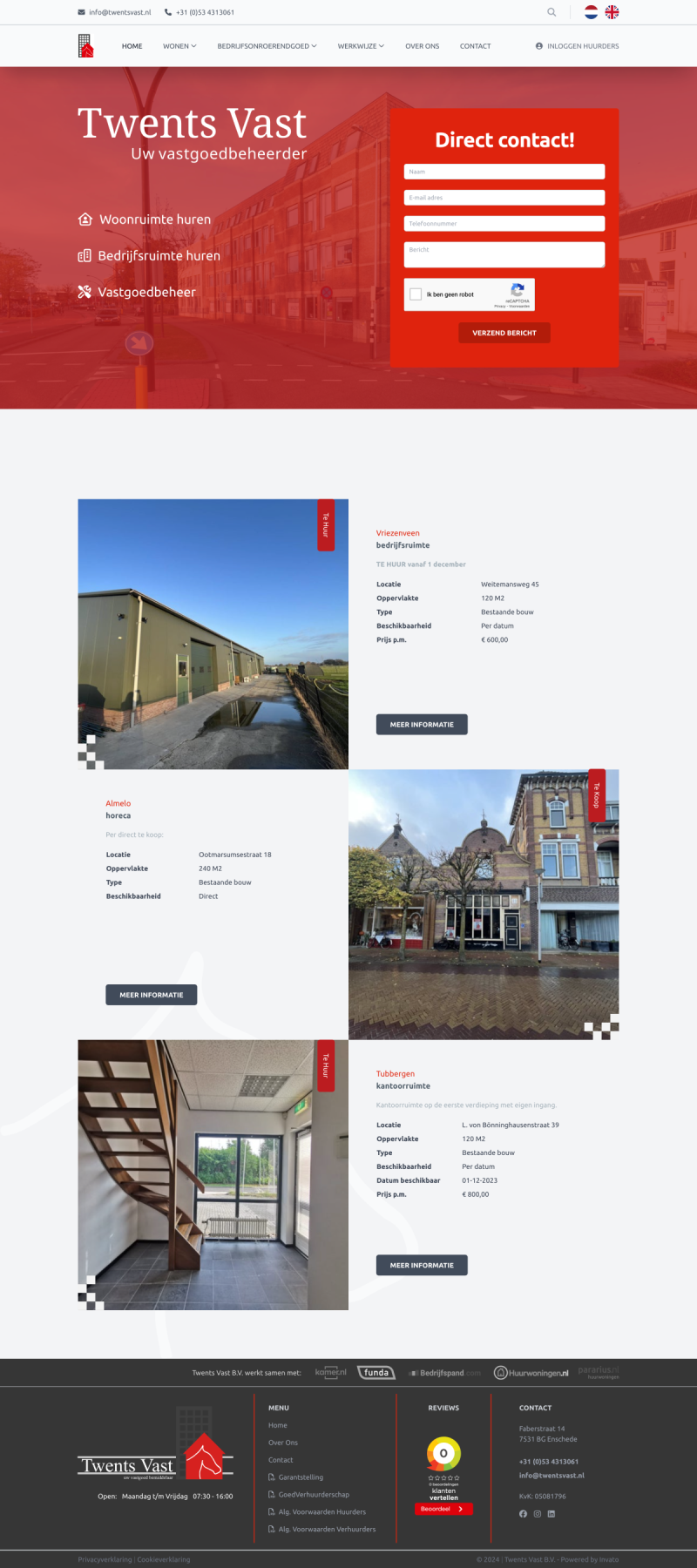Open Meer Informatie for Vriezenveen bedrijfsruimte

coord(422,725)
